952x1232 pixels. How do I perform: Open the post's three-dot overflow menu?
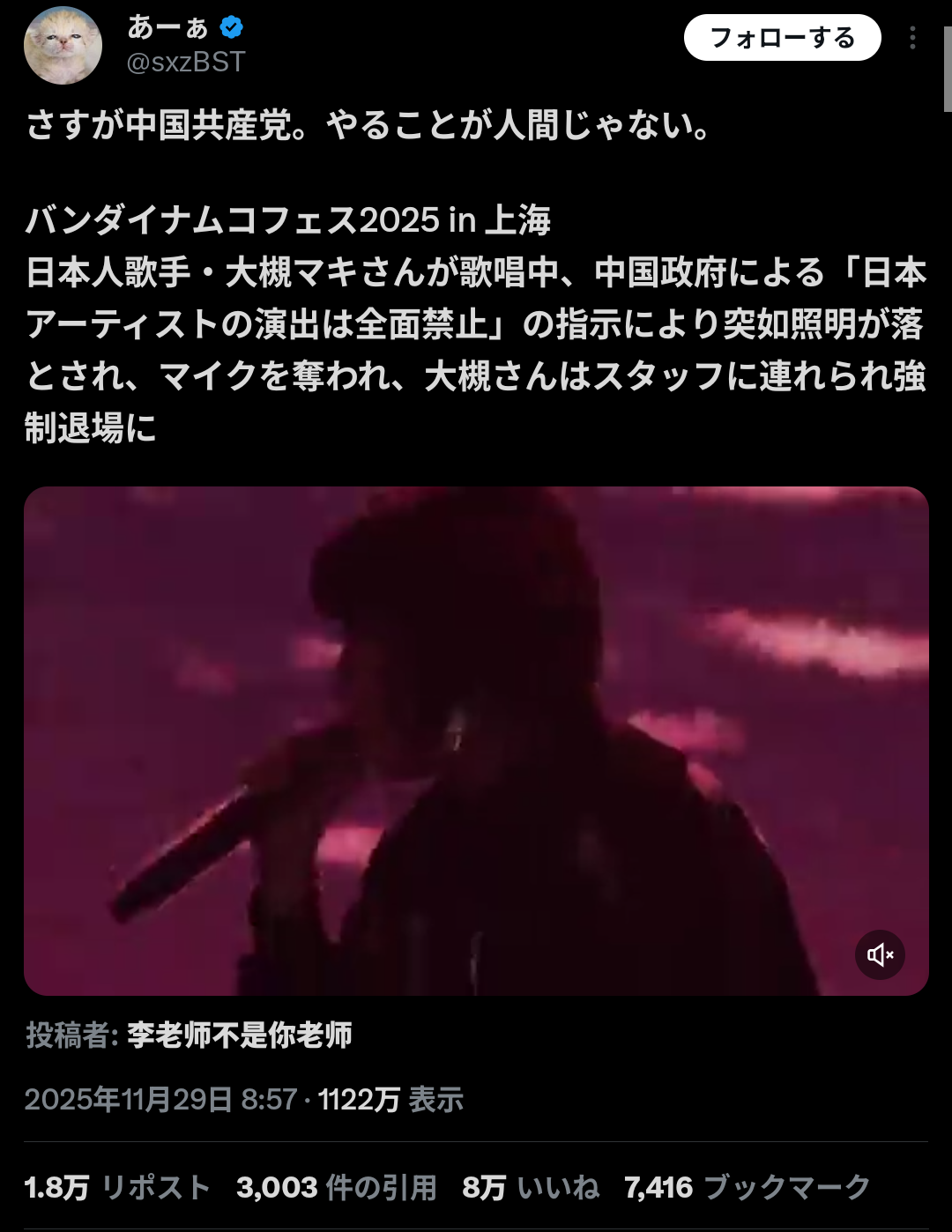(x=912, y=38)
